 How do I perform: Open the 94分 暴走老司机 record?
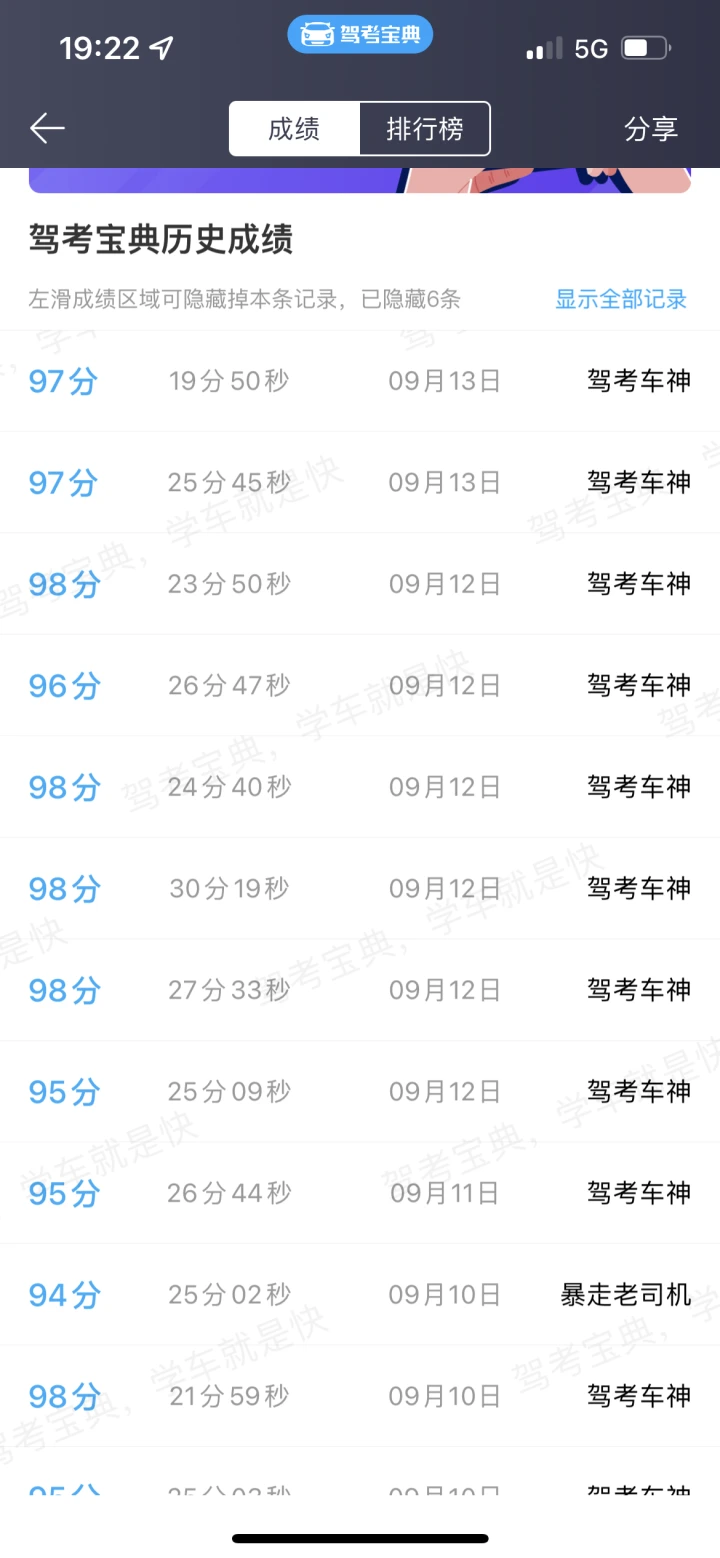tap(360, 1295)
